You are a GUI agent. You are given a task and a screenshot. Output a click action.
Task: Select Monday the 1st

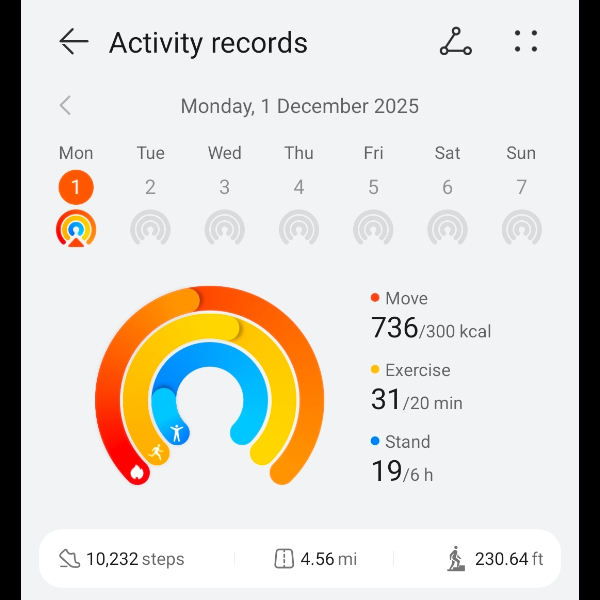[x=76, y=187]
